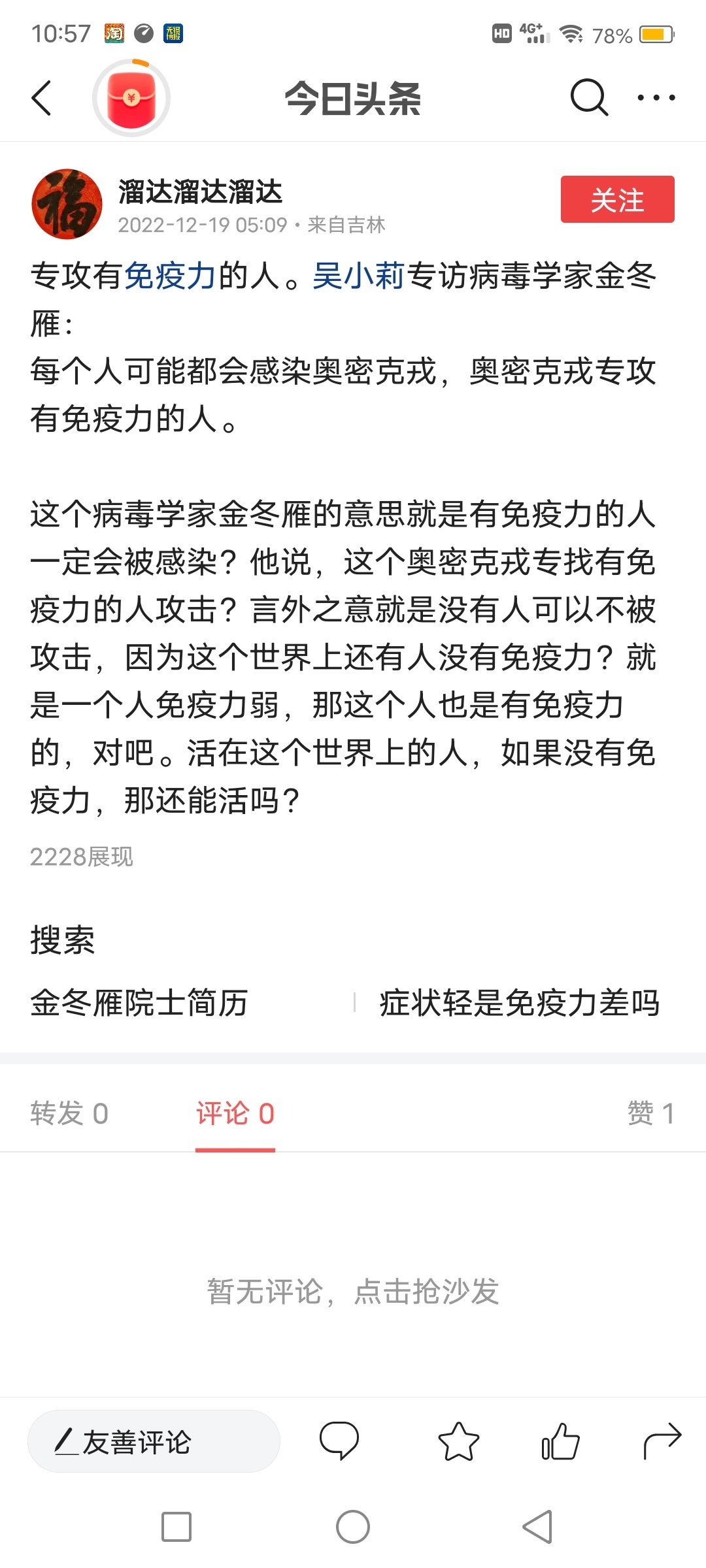
Task: Open search with the magnifier icon
Action: (589, 99)
